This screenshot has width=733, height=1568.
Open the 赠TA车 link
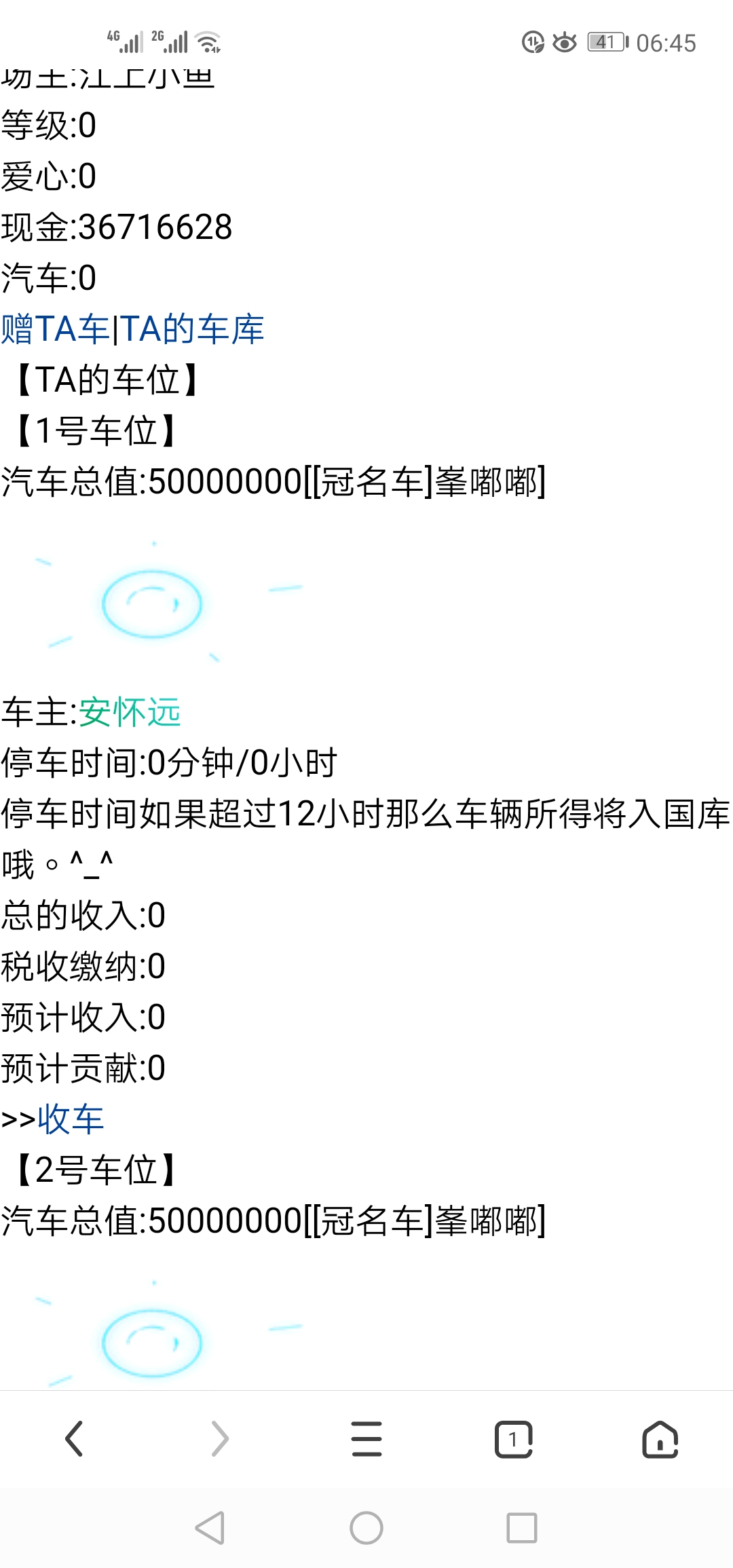54,329
